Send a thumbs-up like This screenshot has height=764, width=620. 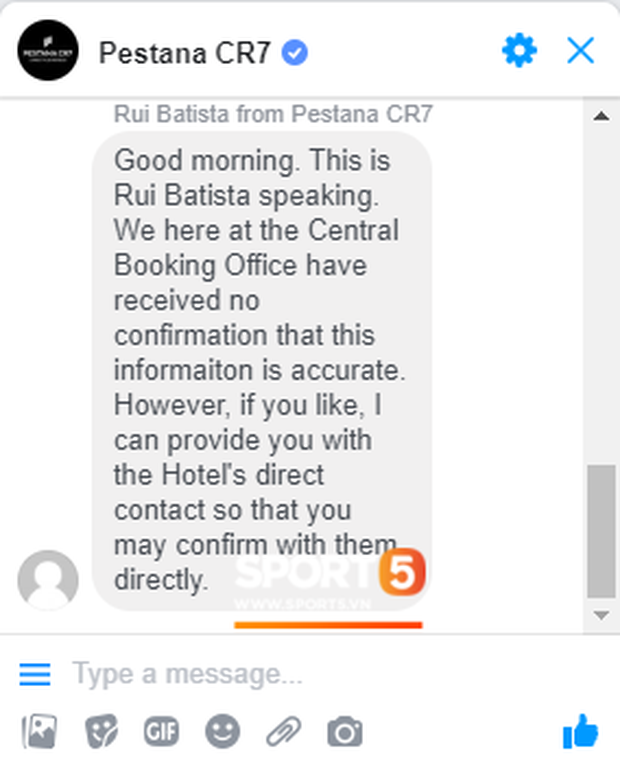tap(580, 733)
